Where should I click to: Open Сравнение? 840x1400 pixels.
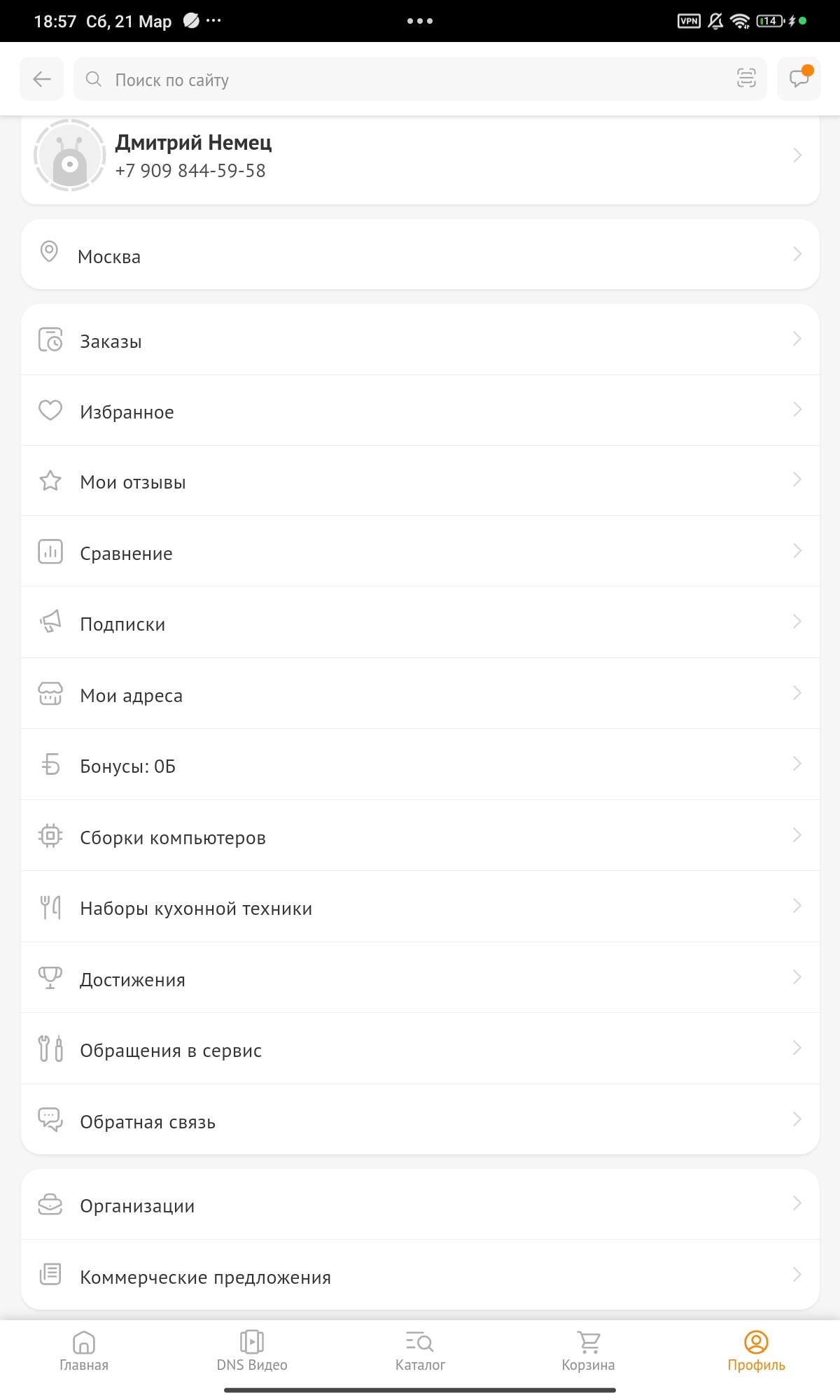click(x=420, y=553)
